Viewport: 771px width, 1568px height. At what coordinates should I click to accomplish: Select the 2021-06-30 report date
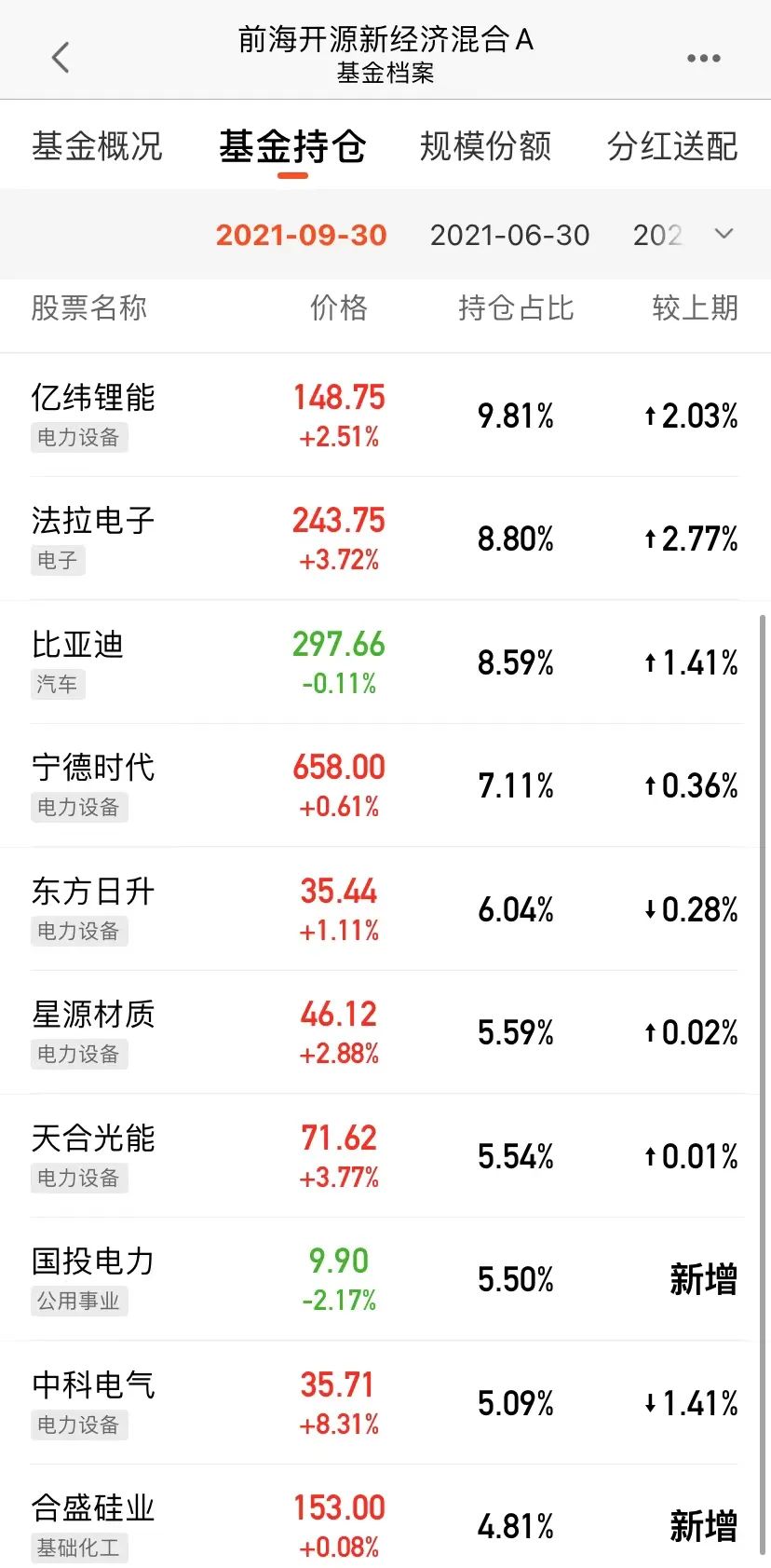click(x=509, y=235)
